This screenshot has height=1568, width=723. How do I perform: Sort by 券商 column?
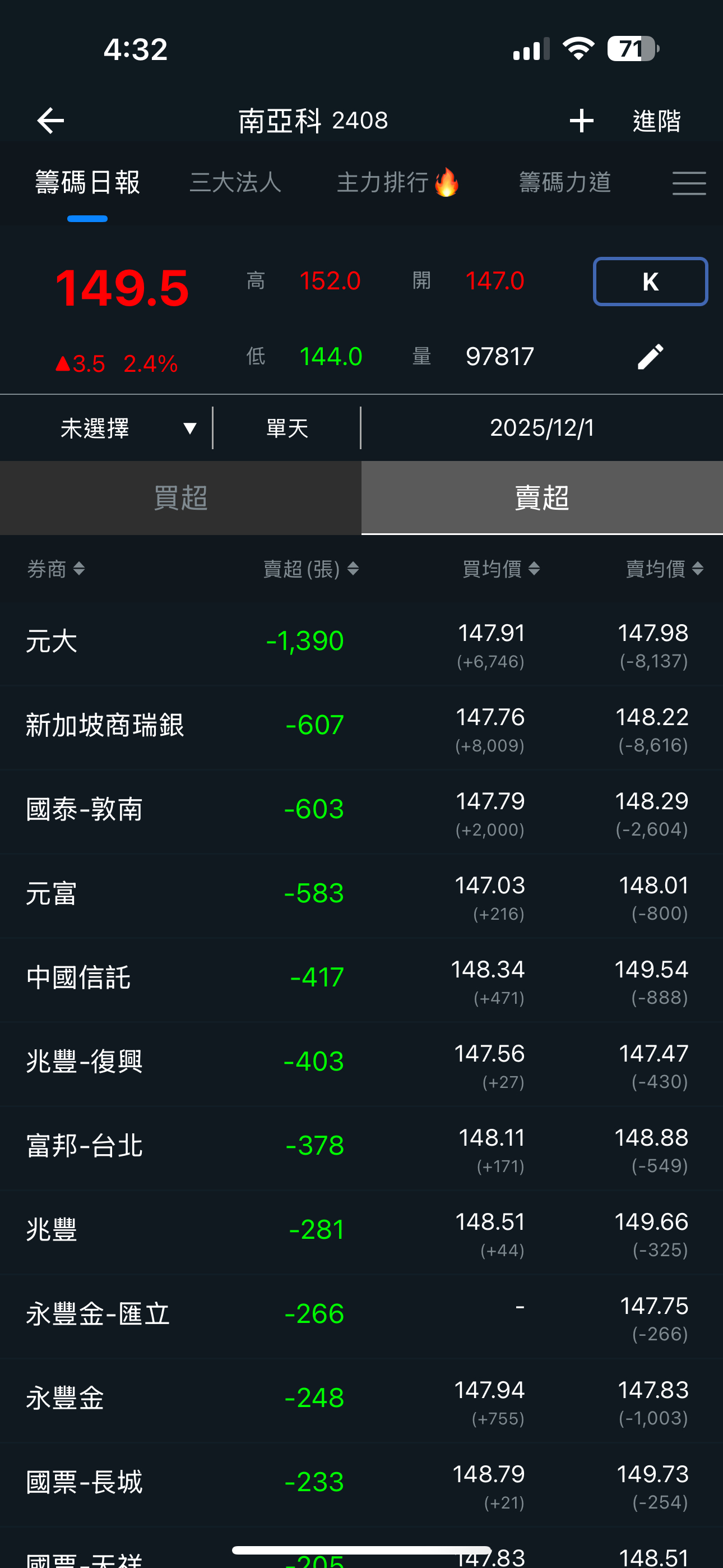pos(56,569)
